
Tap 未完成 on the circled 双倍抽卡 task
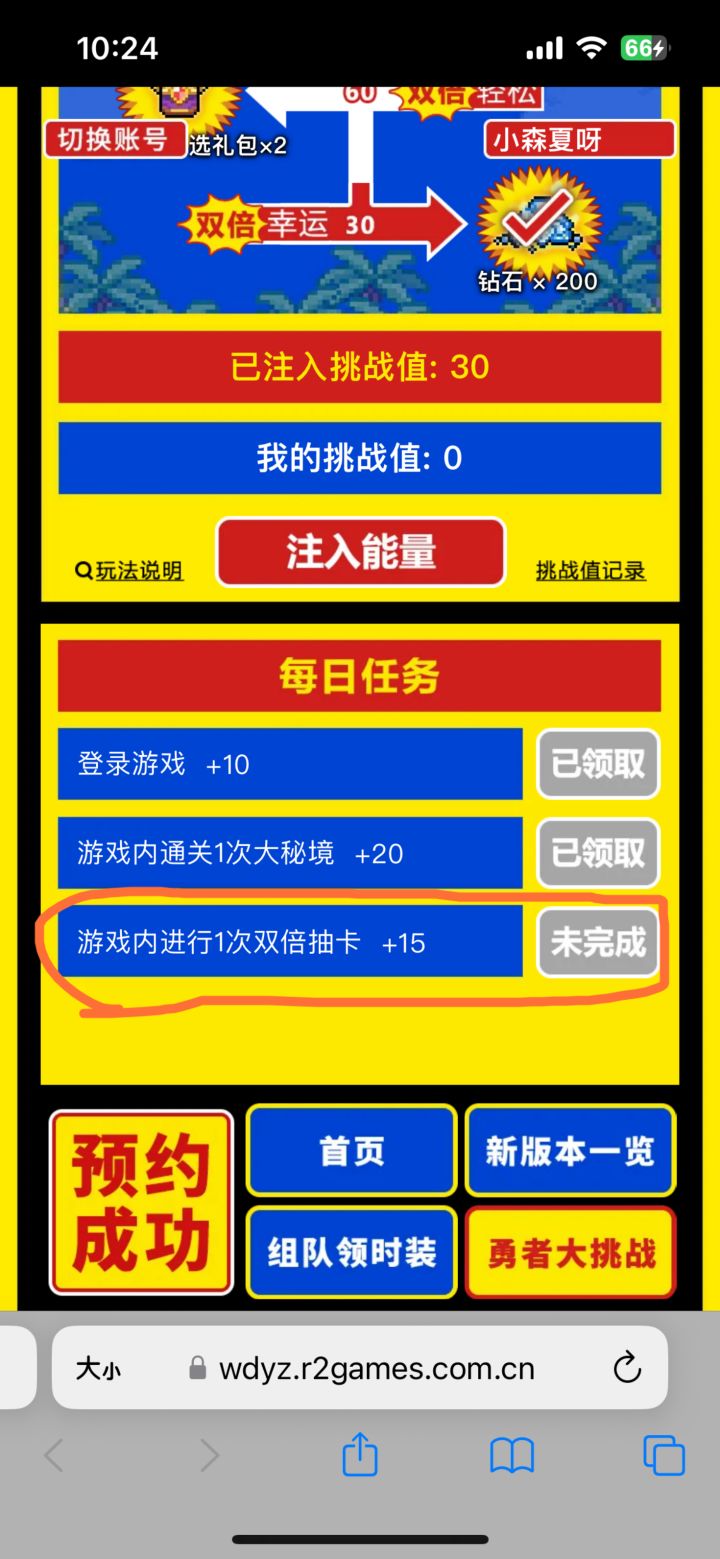point(598,941)
